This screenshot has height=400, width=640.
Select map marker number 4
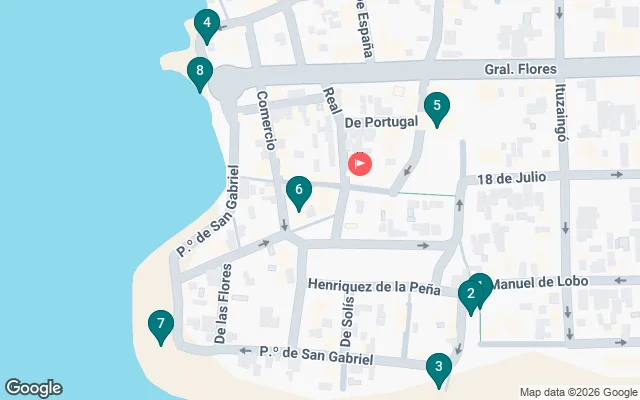[x=207, y=22]
